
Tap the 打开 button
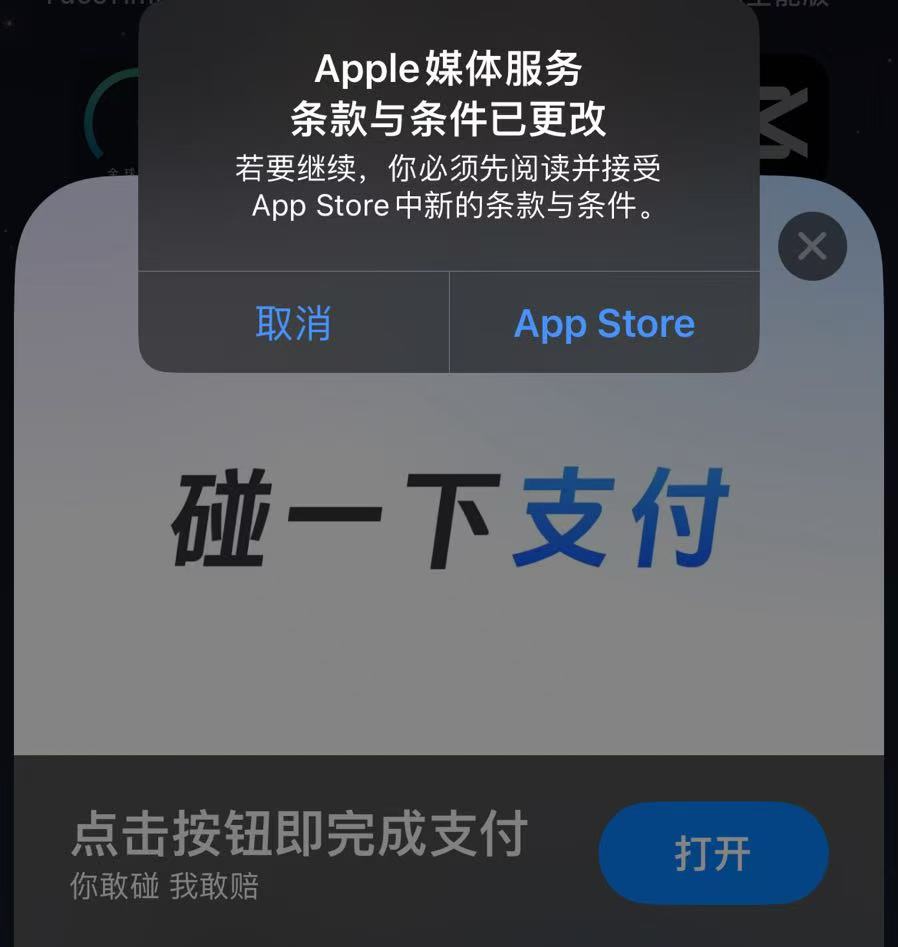pyautogui.click(x=713, y=853)
